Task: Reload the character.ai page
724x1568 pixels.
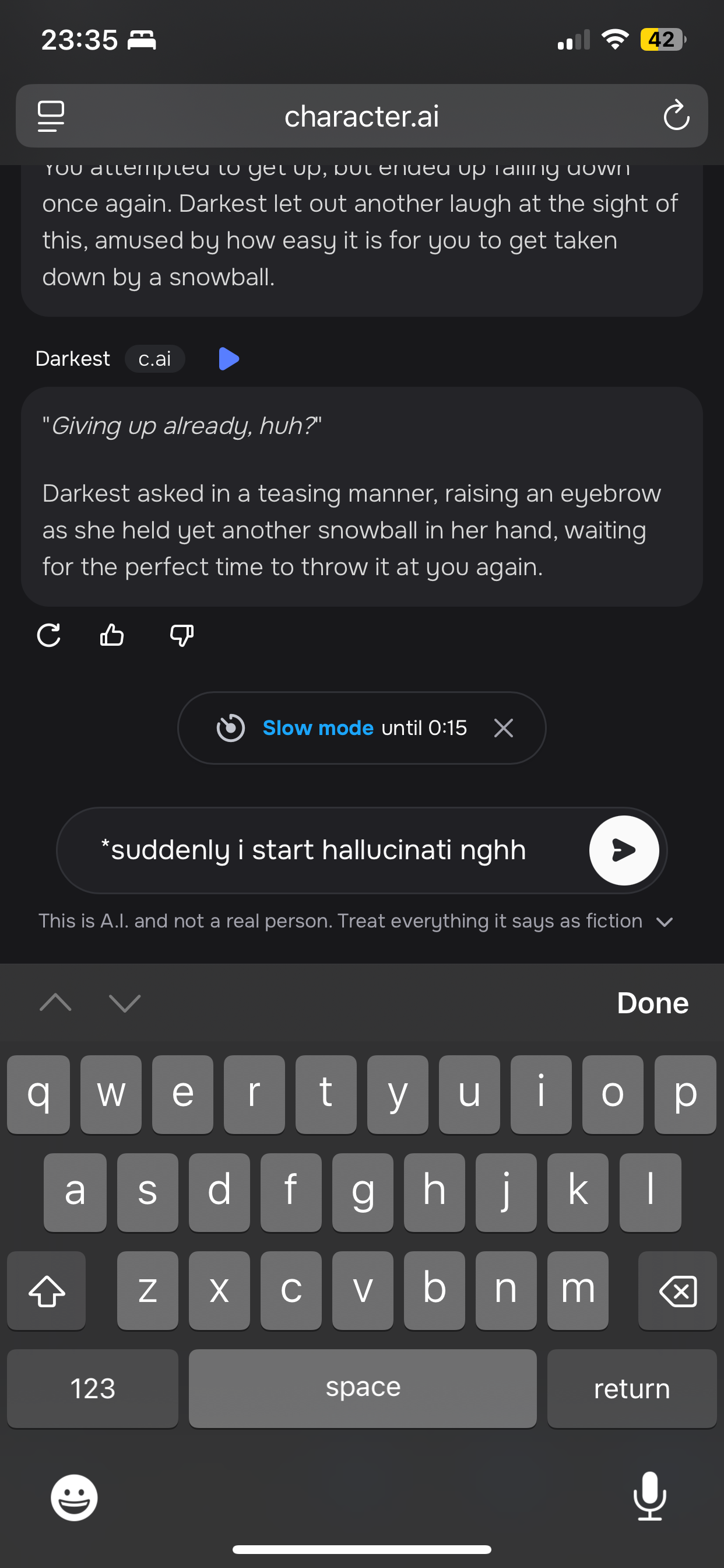Action: (676, 116)
